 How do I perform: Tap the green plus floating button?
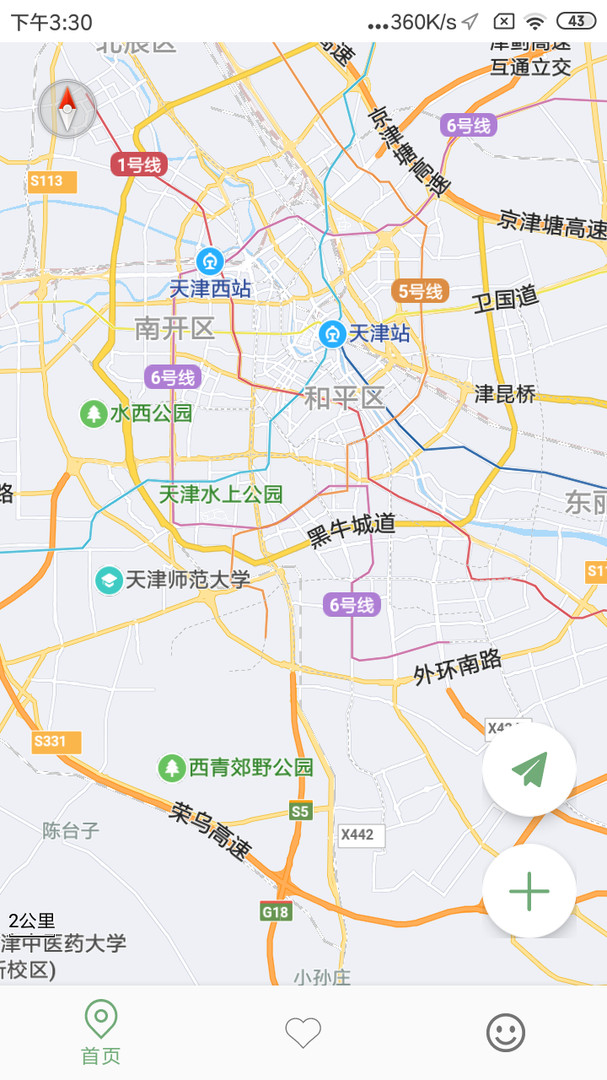click(x=529, y=891)
